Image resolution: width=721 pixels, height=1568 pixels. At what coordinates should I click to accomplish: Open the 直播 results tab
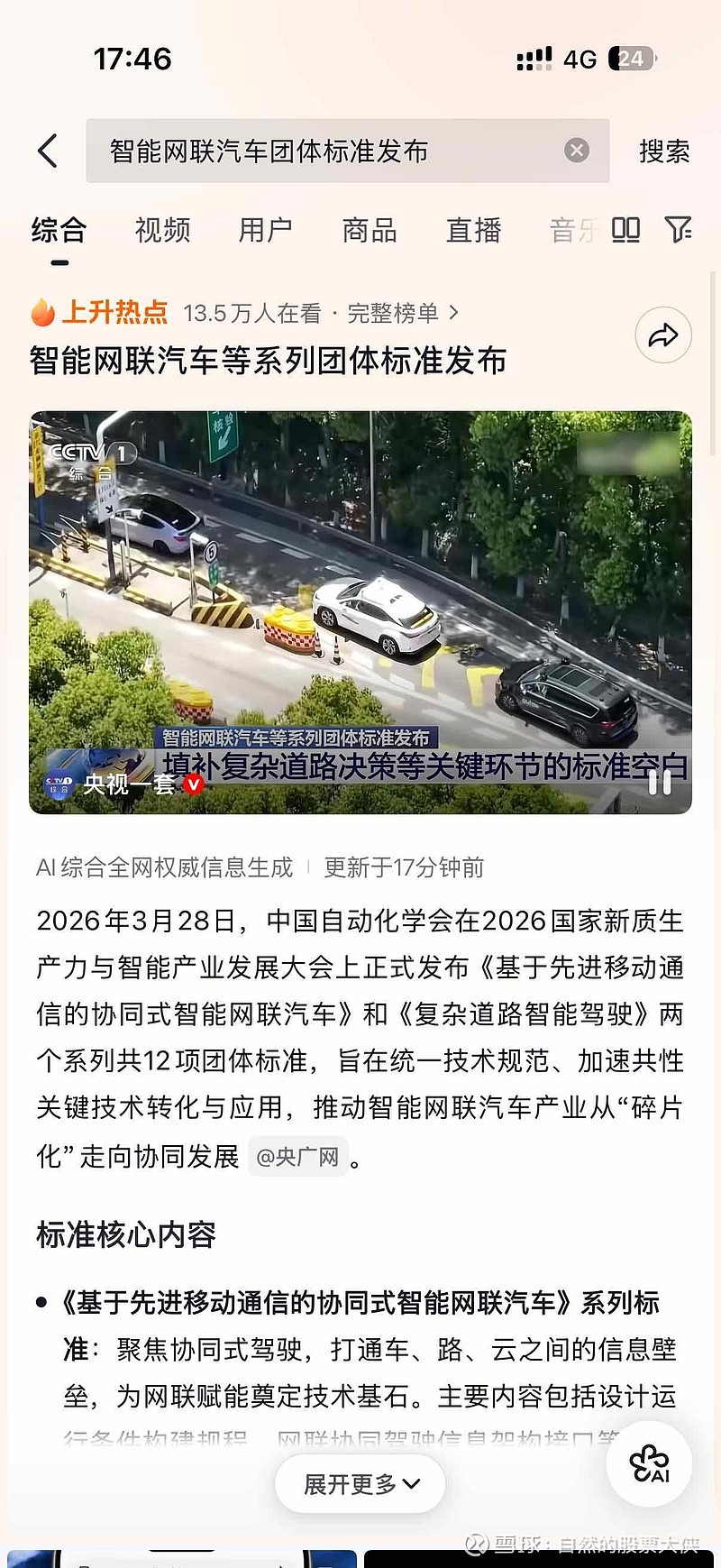(474, 232)
